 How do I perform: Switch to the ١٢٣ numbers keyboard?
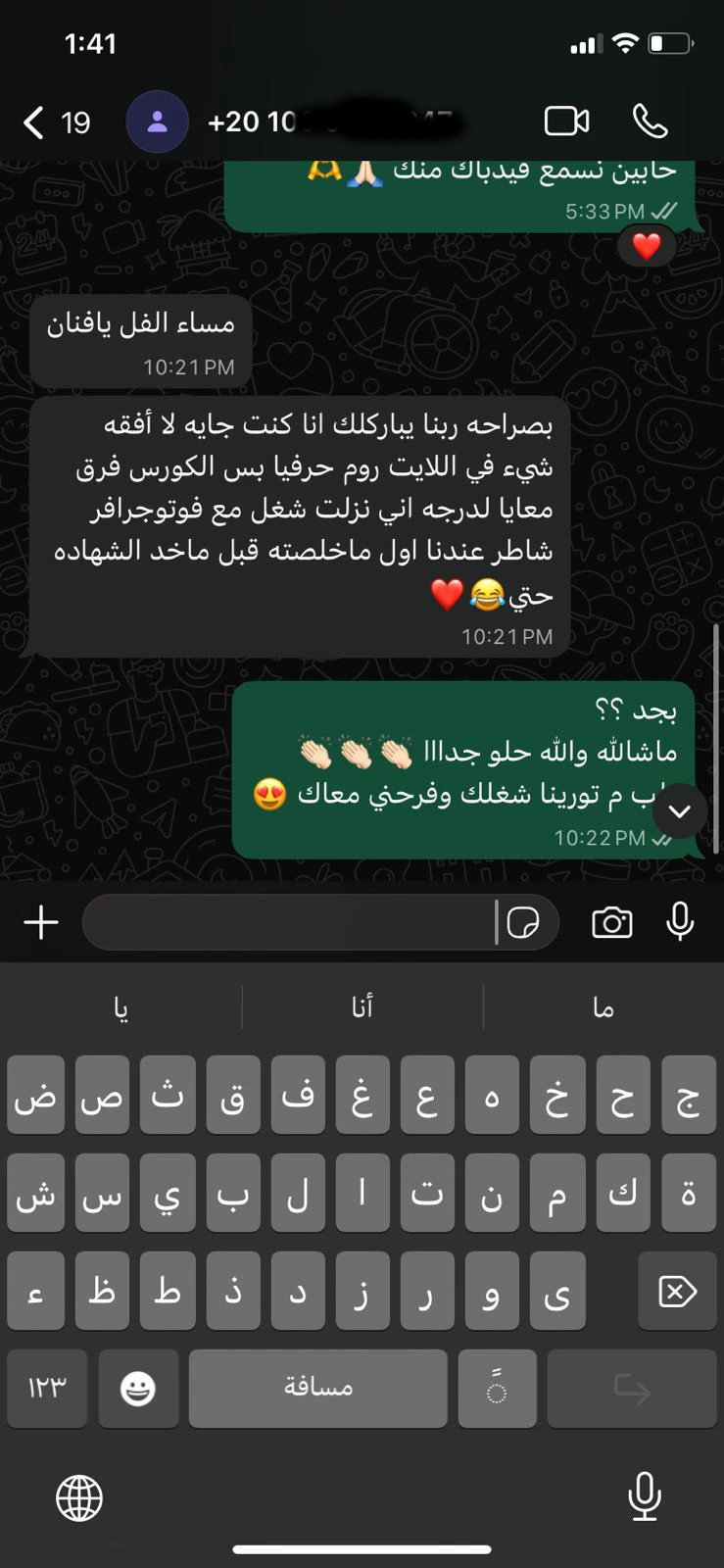tap(47, 1388)
